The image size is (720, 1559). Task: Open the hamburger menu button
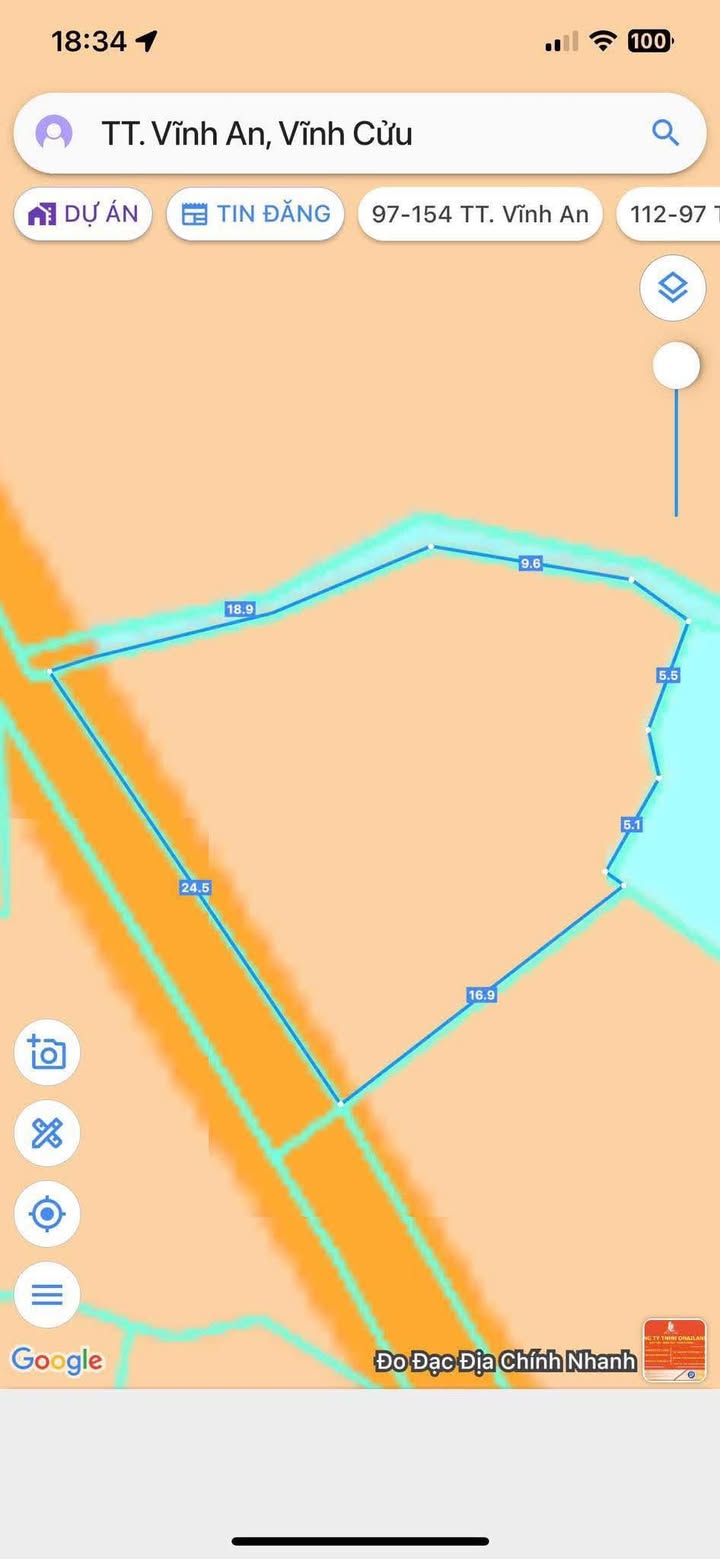click(x=47, y=1295)
